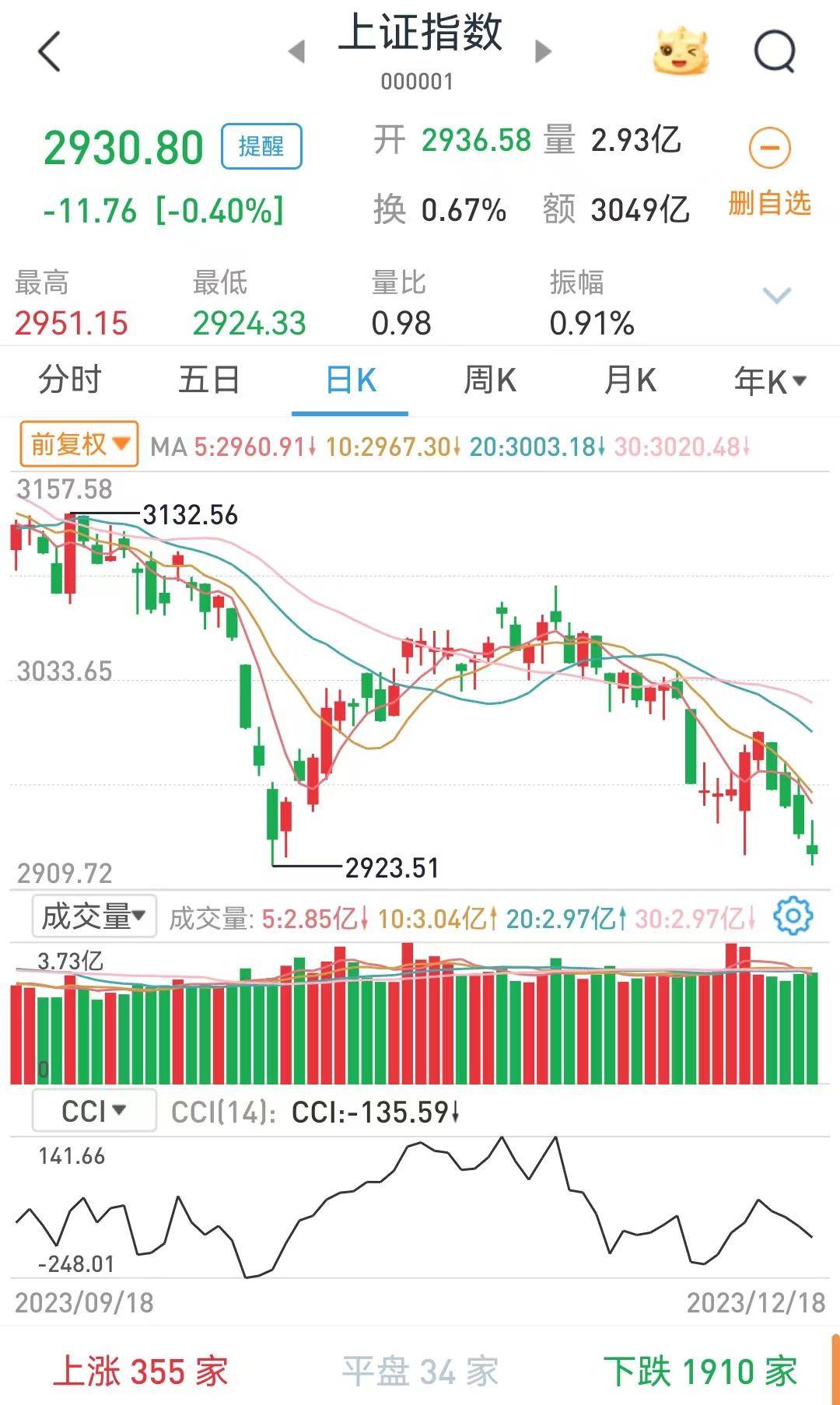840x1405 pixels.
Task: Switch to the 五日 tab
Action: [209, 380]
